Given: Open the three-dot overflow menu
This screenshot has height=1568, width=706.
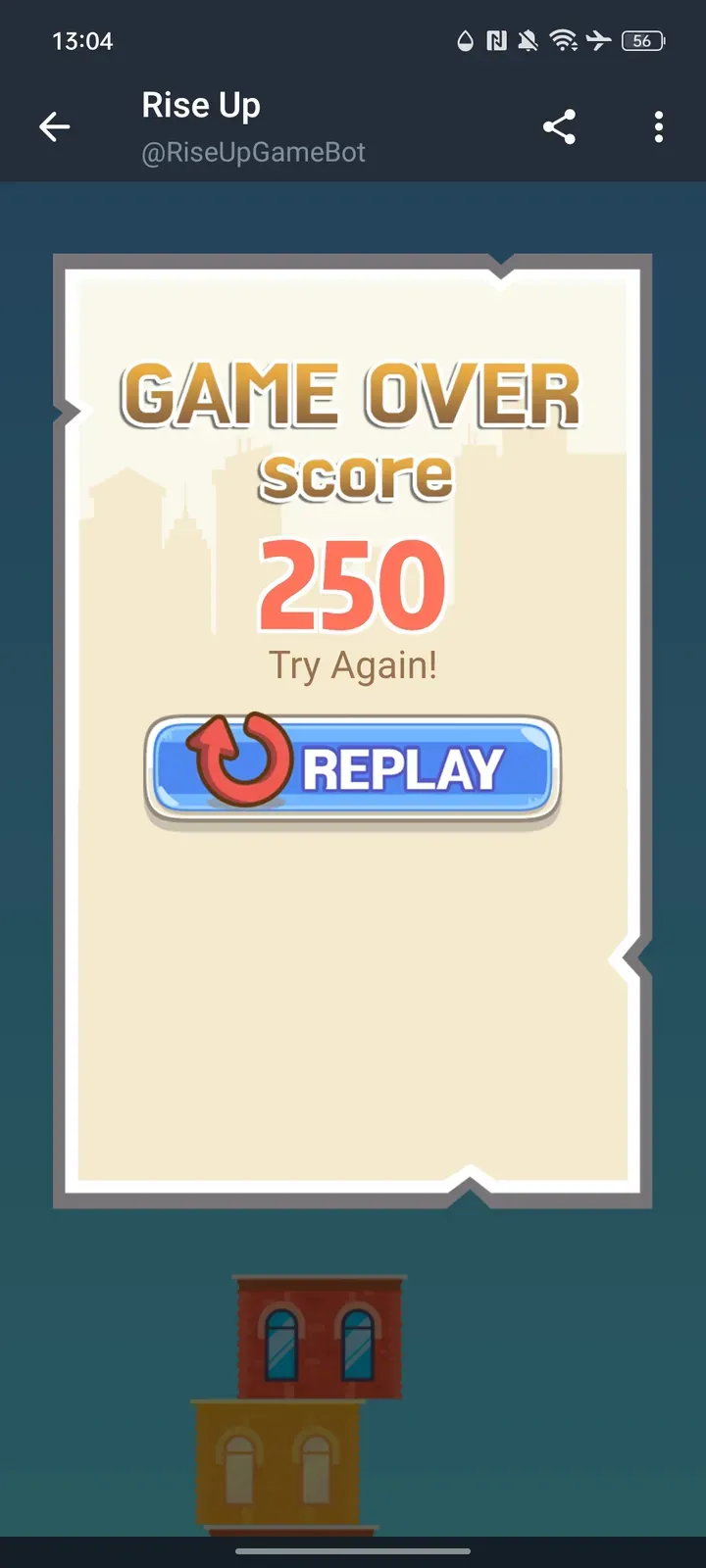Looking at the screenshot, I should 658,126.
